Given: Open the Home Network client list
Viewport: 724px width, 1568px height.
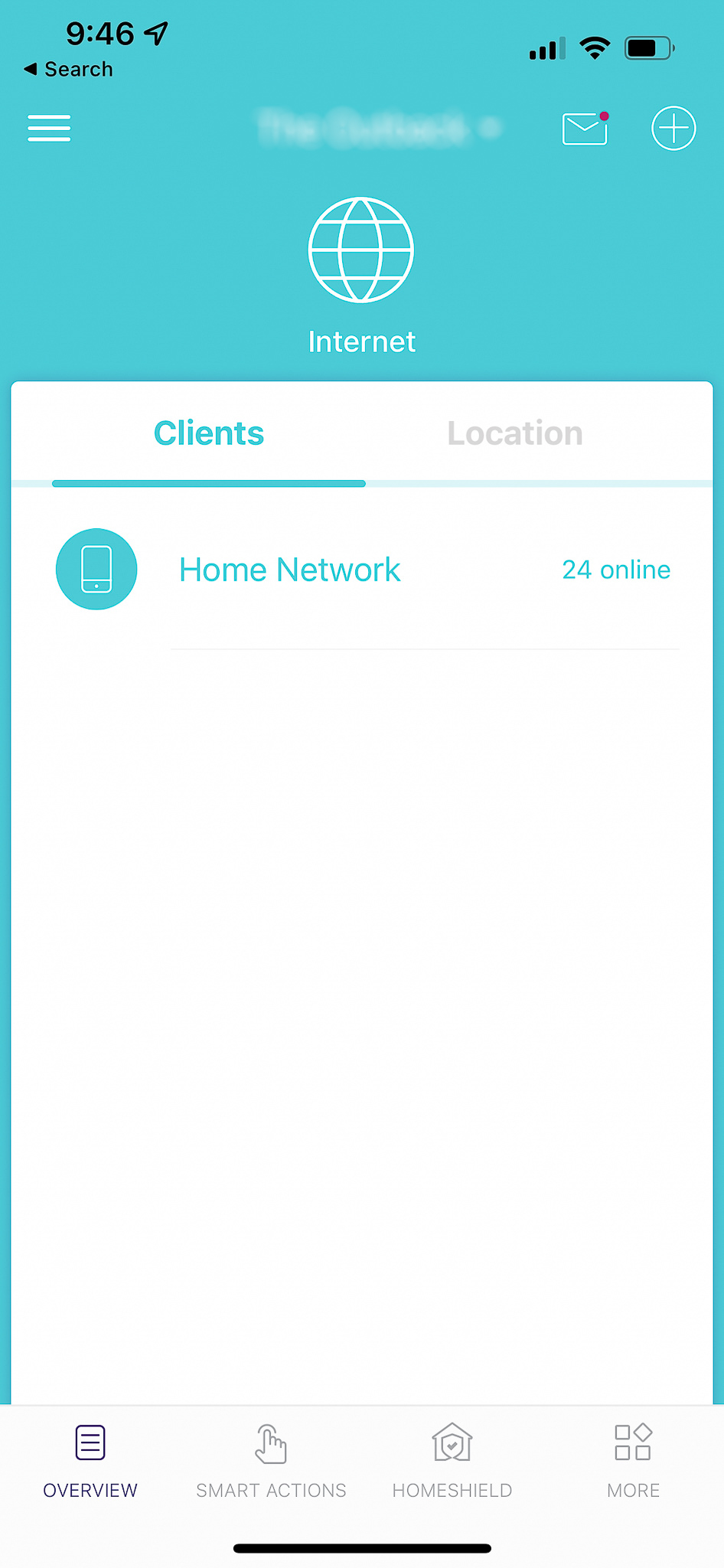Looking at the screenshot, I should point(363,570).
